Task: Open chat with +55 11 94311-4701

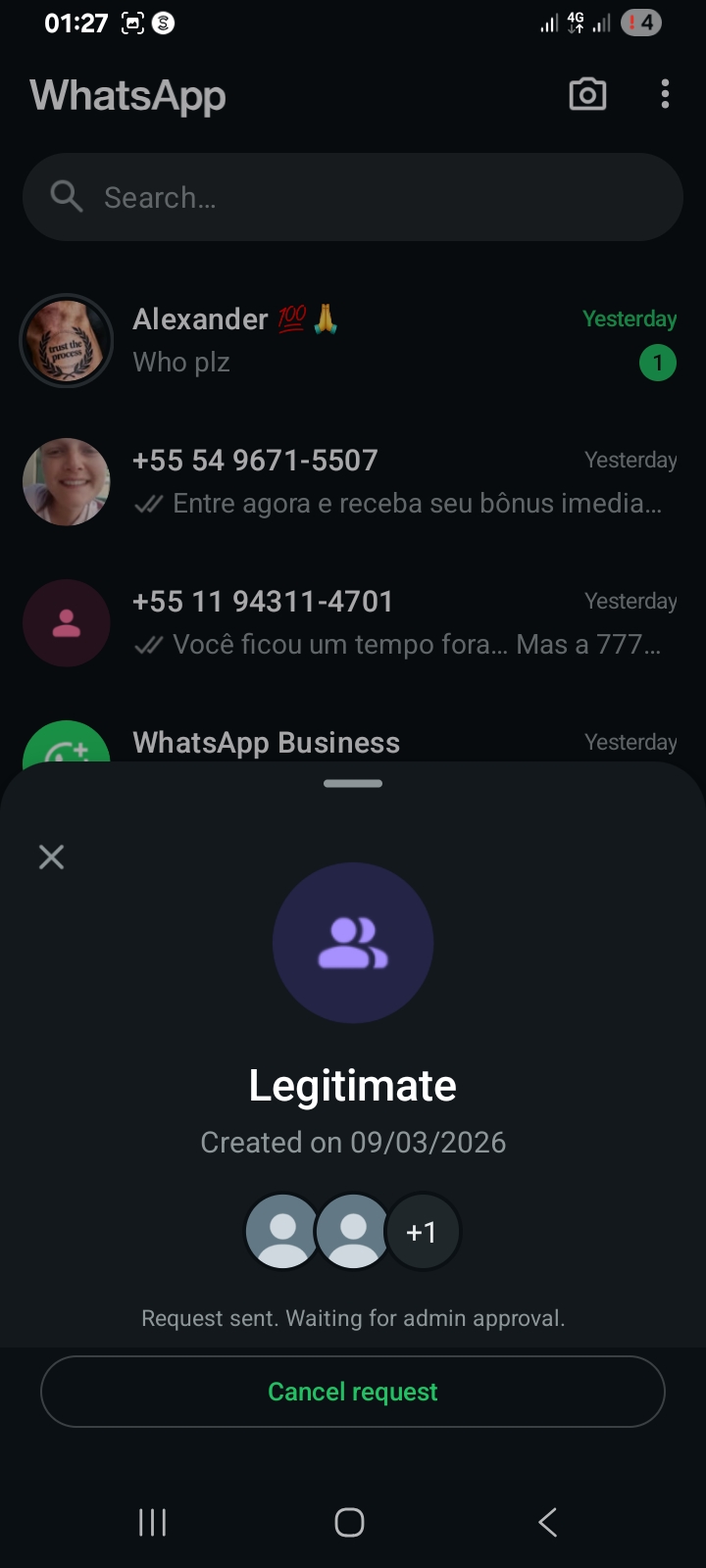Action: [392, 622]
